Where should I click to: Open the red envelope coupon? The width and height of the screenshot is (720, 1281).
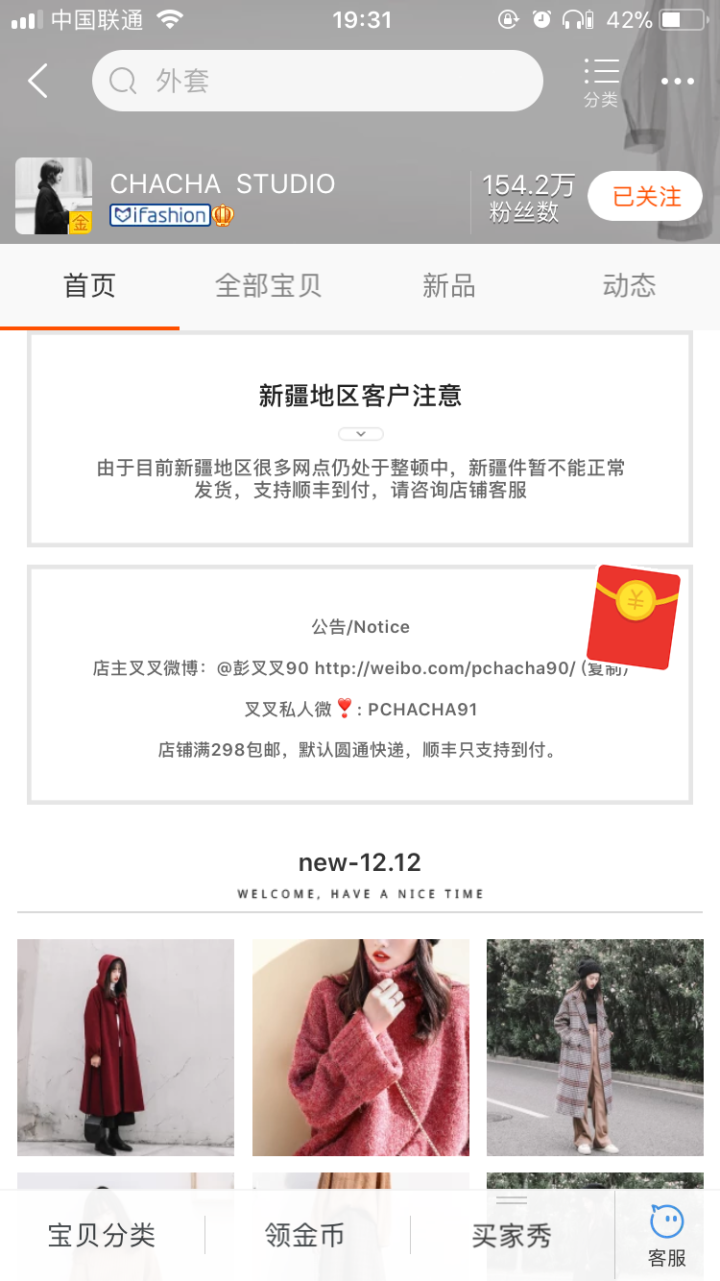pos(636,617)
